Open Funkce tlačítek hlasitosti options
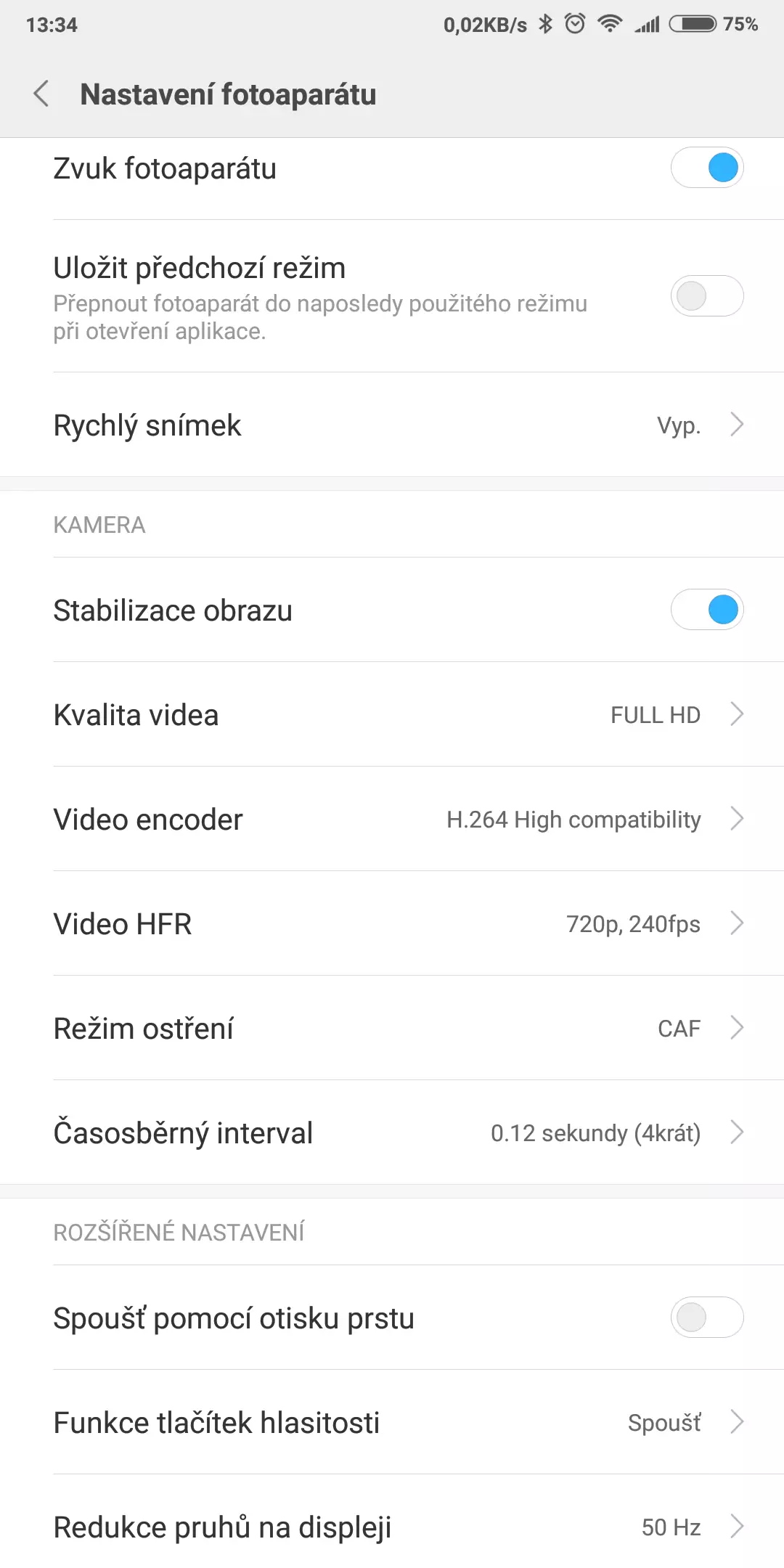 click(x=392, y=1423)
